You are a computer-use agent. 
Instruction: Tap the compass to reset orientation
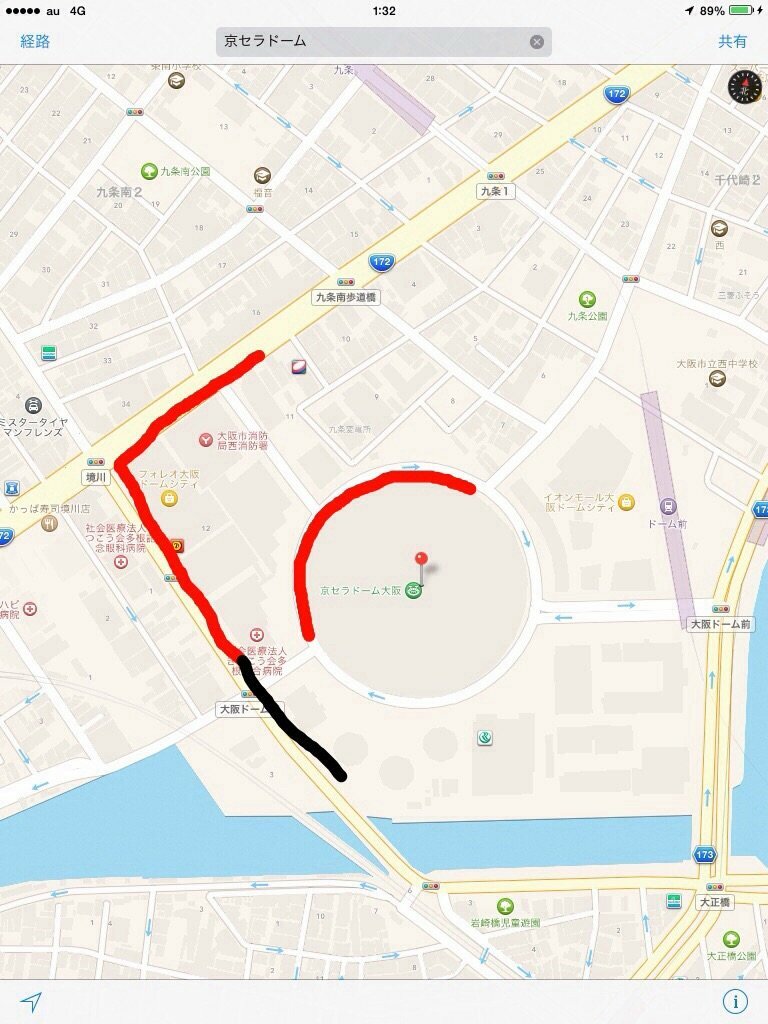coord(744,86)
